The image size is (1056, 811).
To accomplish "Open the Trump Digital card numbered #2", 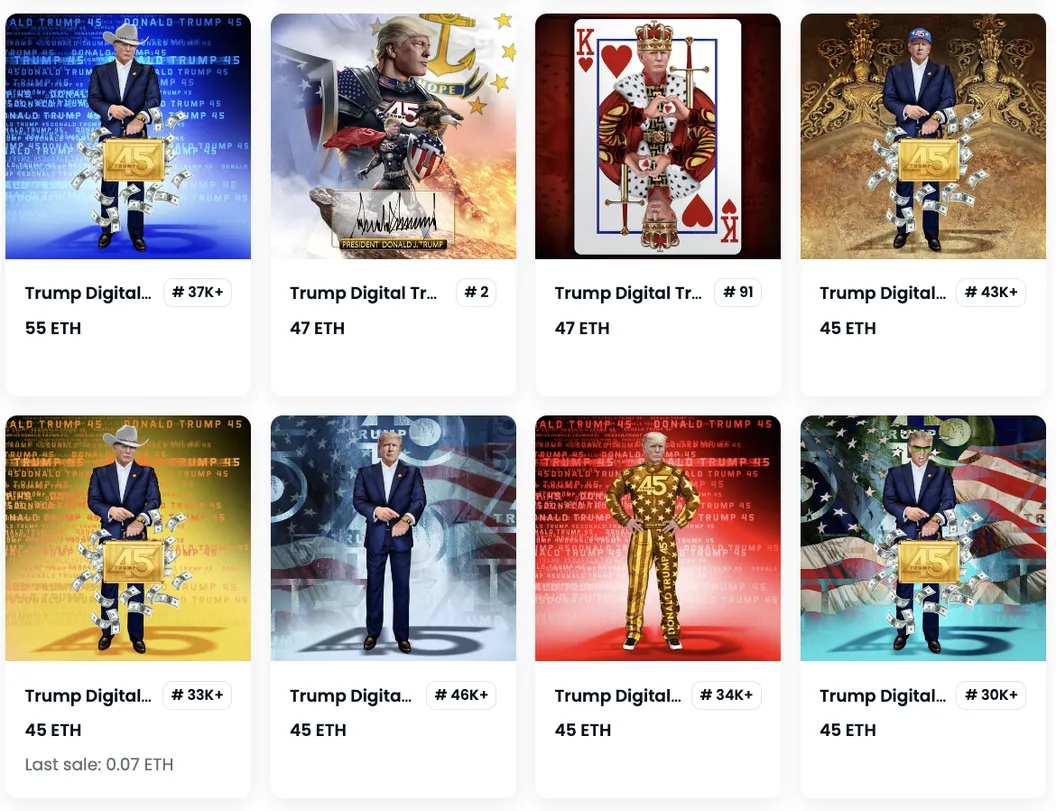I will pos(393,137).
